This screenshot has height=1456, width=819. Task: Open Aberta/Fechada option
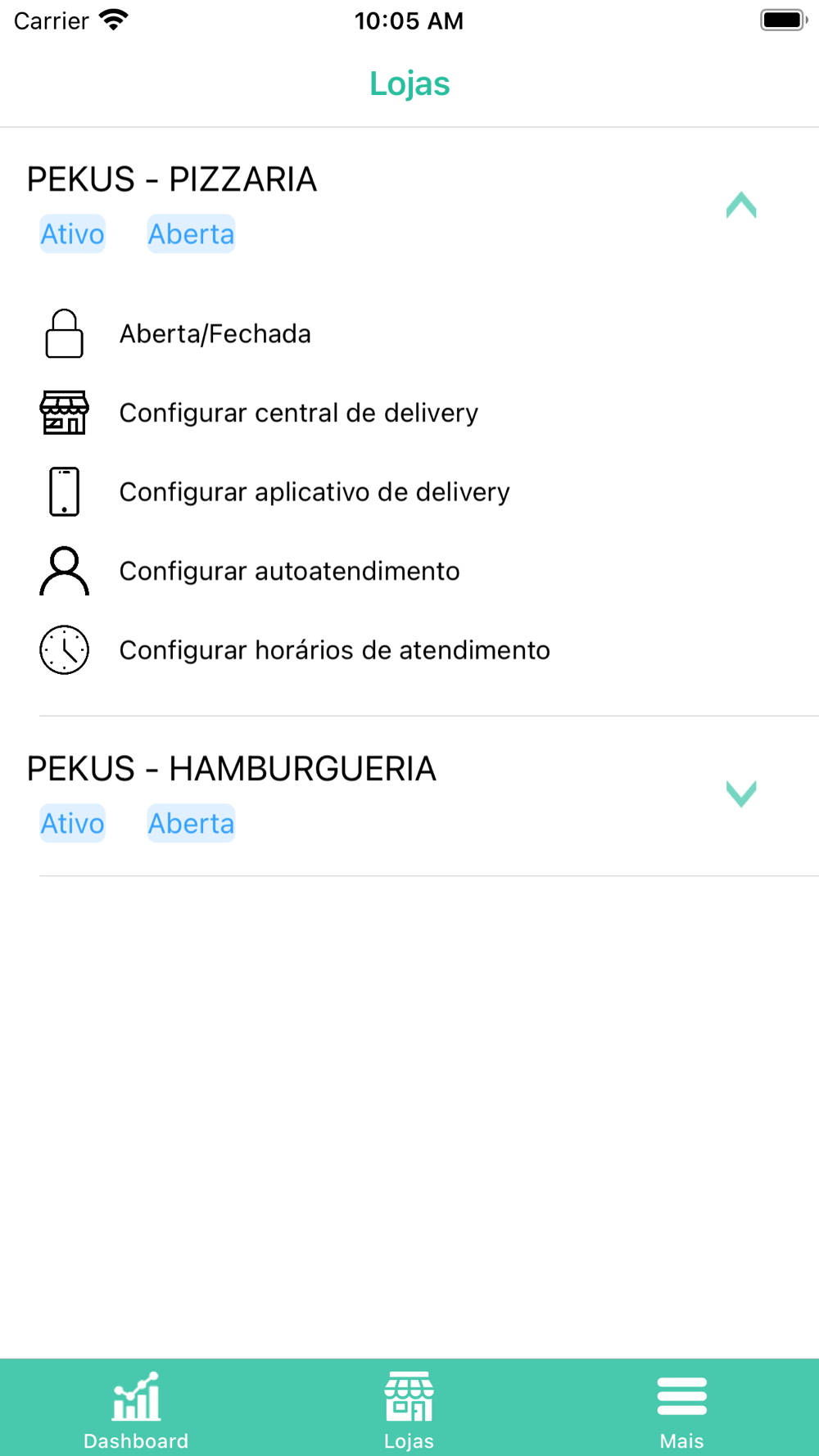pos(409,334)
